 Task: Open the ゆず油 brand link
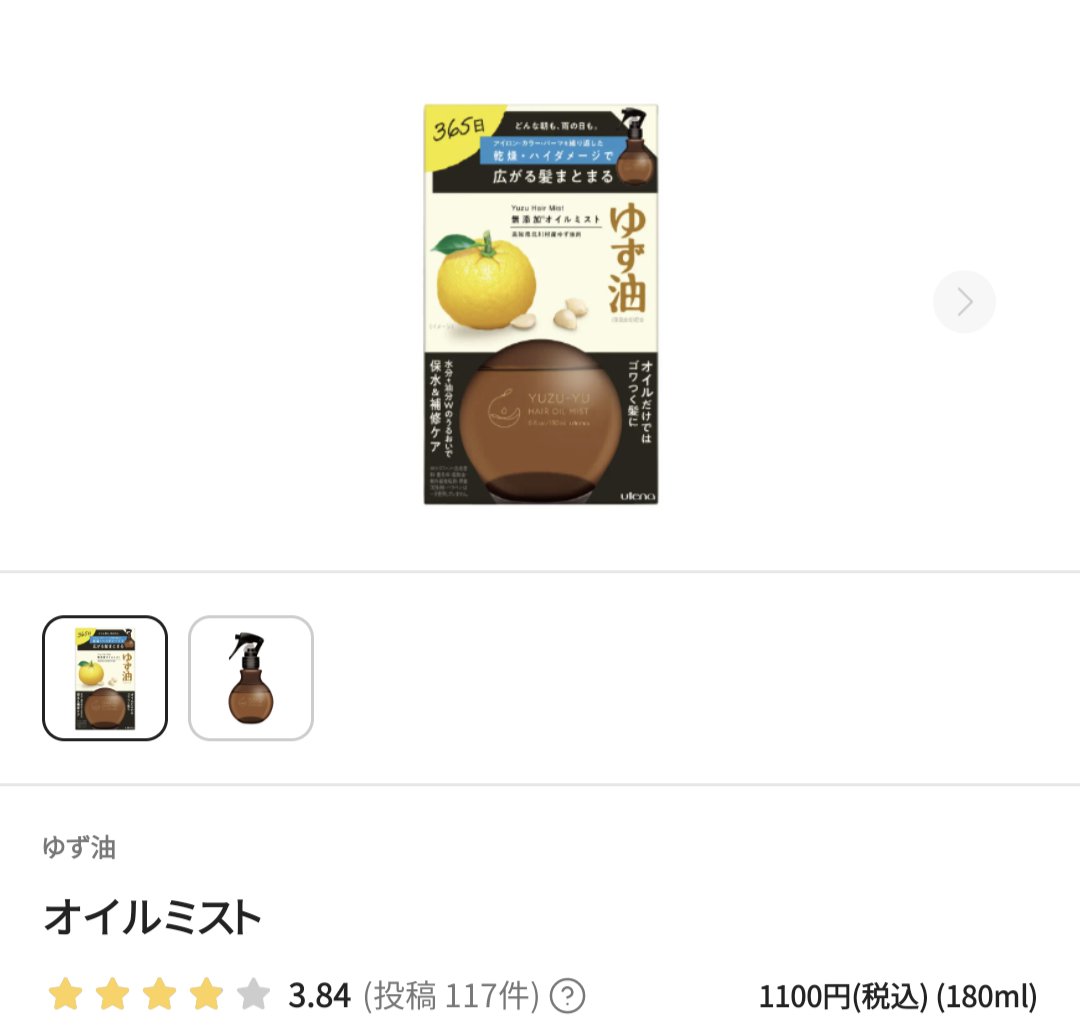[80, 848]
